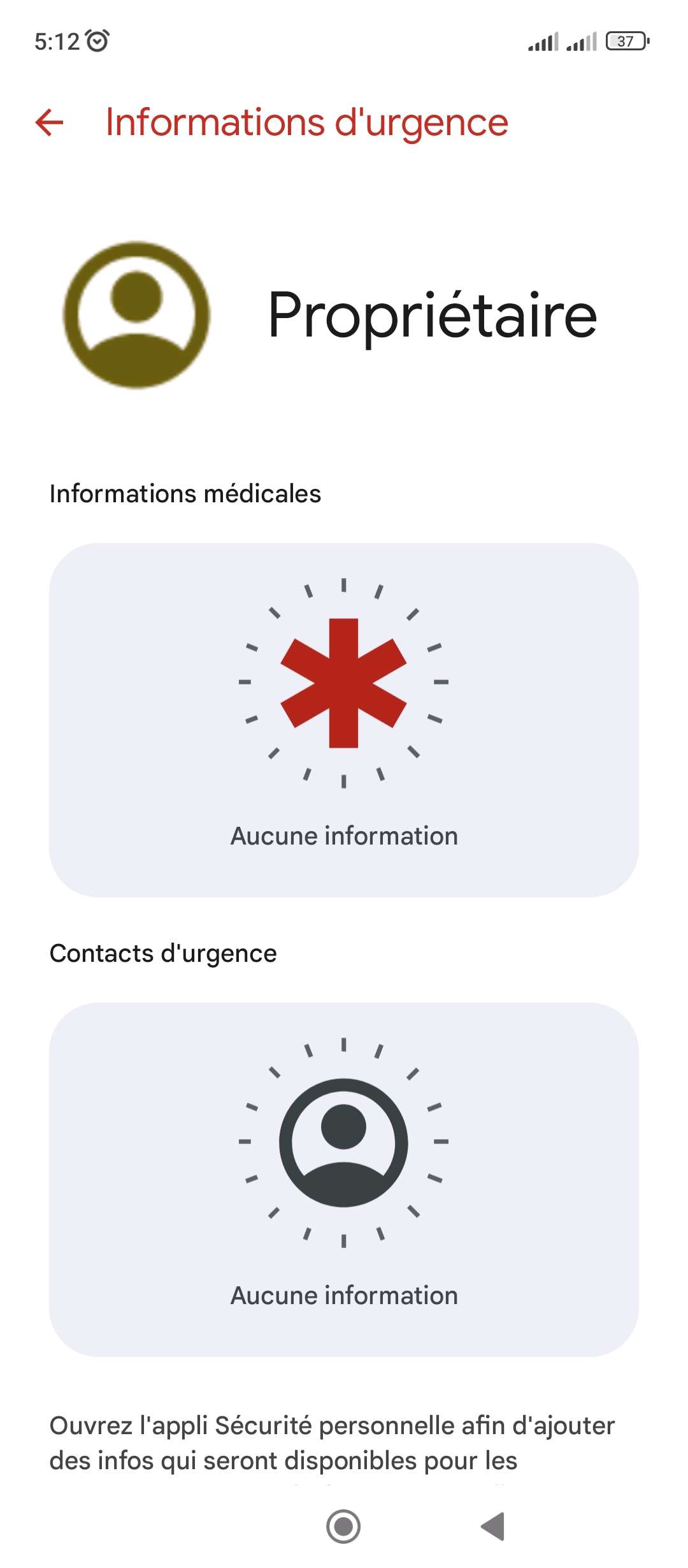The width and height of the screenshot is (688, 1568).
Task: Open the Informations médicales card
Action: [344, 720]
